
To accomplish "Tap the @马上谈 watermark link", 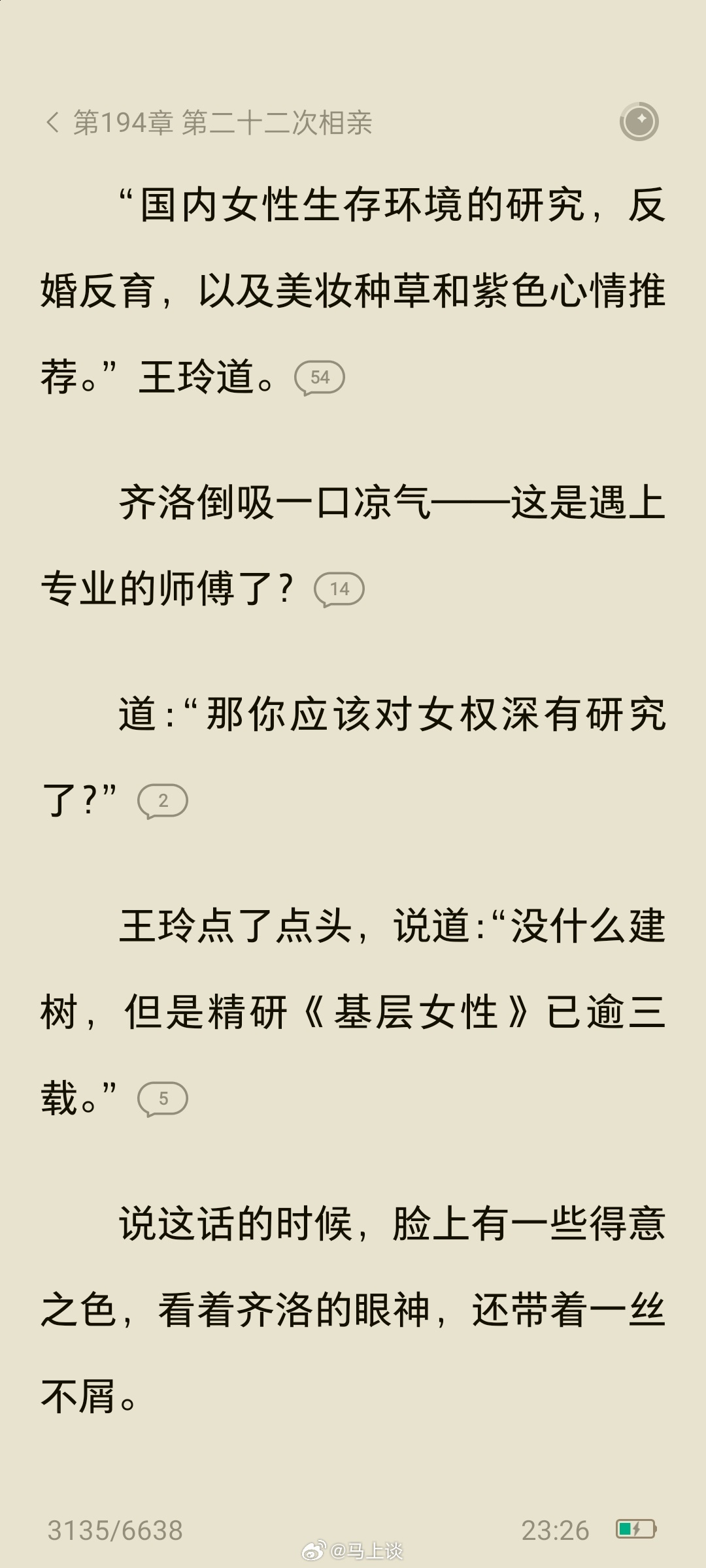I will 353,1550.
